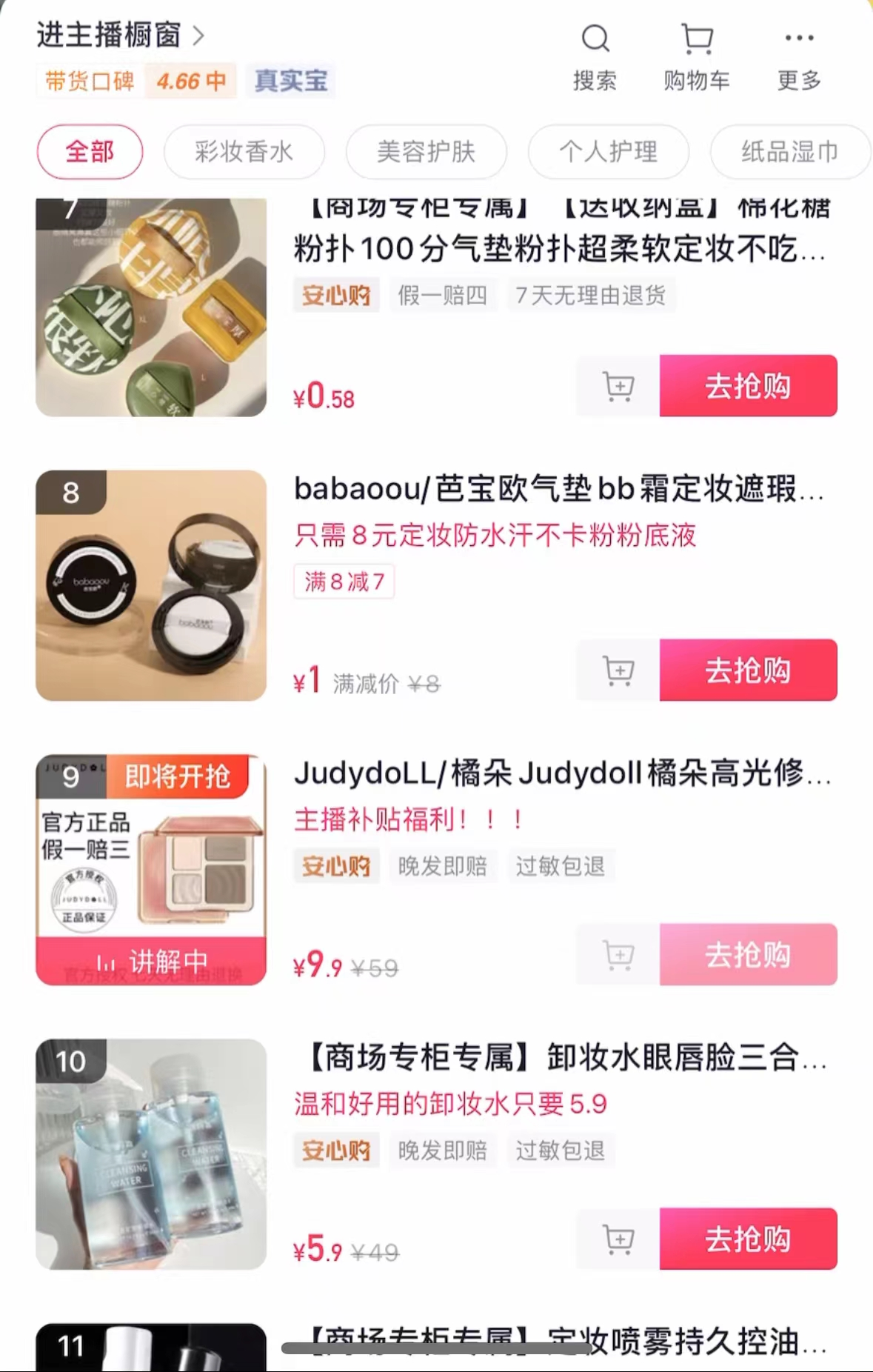This screenshot has height=1372, width=873.
Task: Tap 去抢购 for babaoou cushion bb cream
Action: tap(748, 670)
